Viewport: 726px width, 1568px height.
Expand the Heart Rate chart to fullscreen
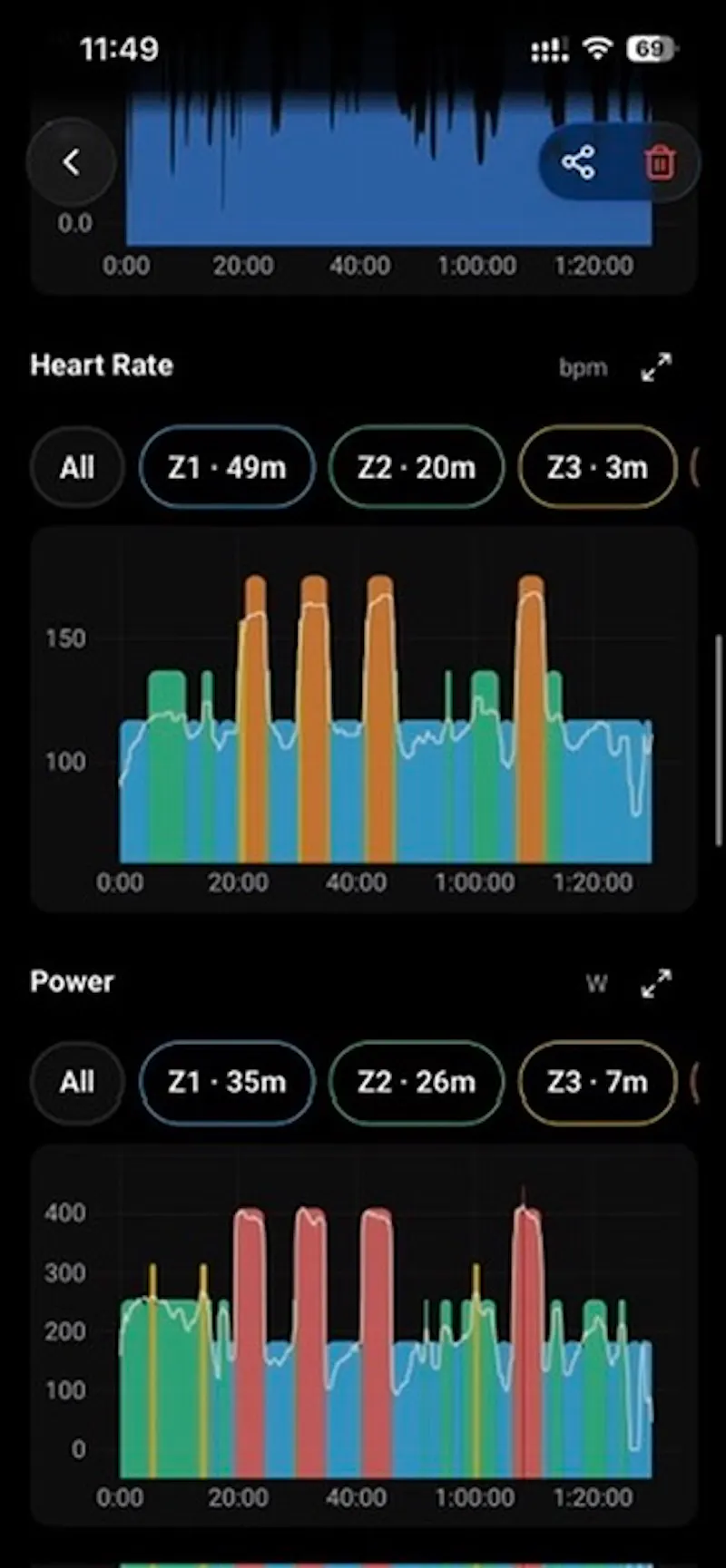pos(656,367)
